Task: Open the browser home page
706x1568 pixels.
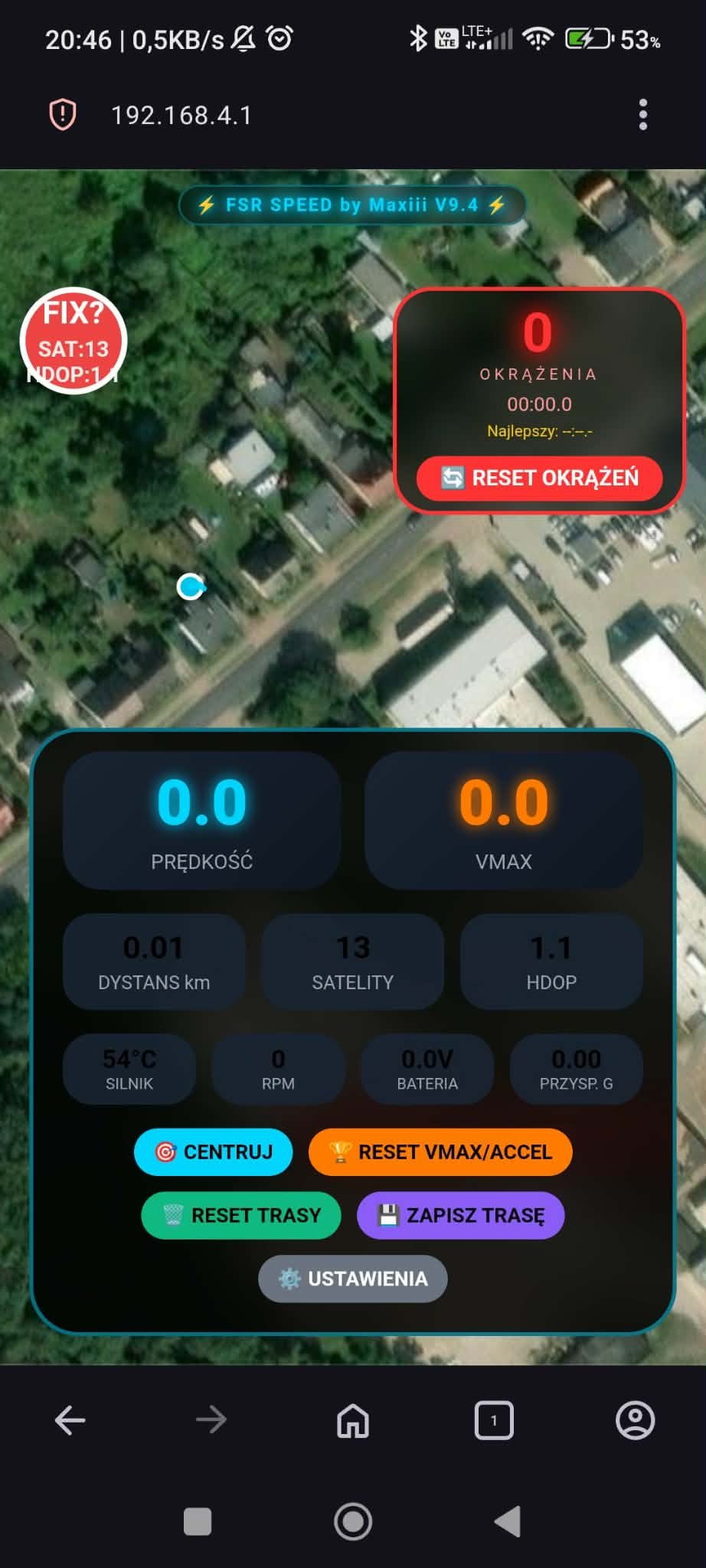Action: click(353, 1420)
